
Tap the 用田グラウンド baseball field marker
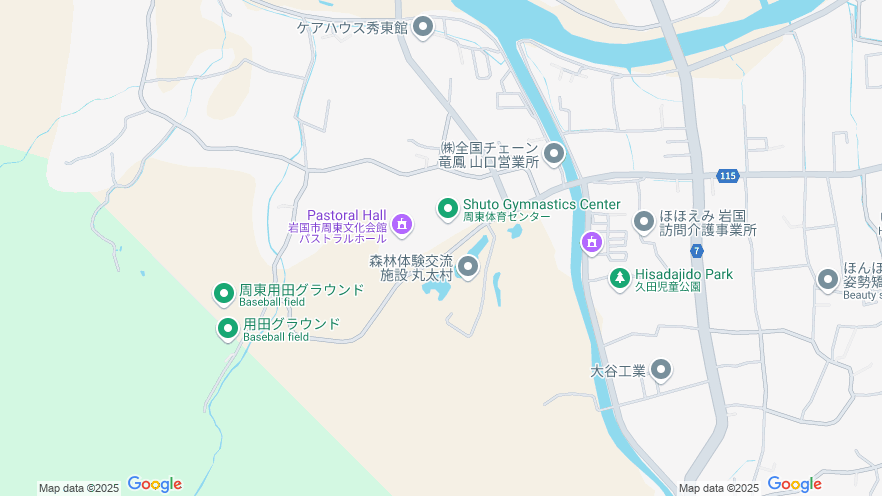[x=228, y=328]
